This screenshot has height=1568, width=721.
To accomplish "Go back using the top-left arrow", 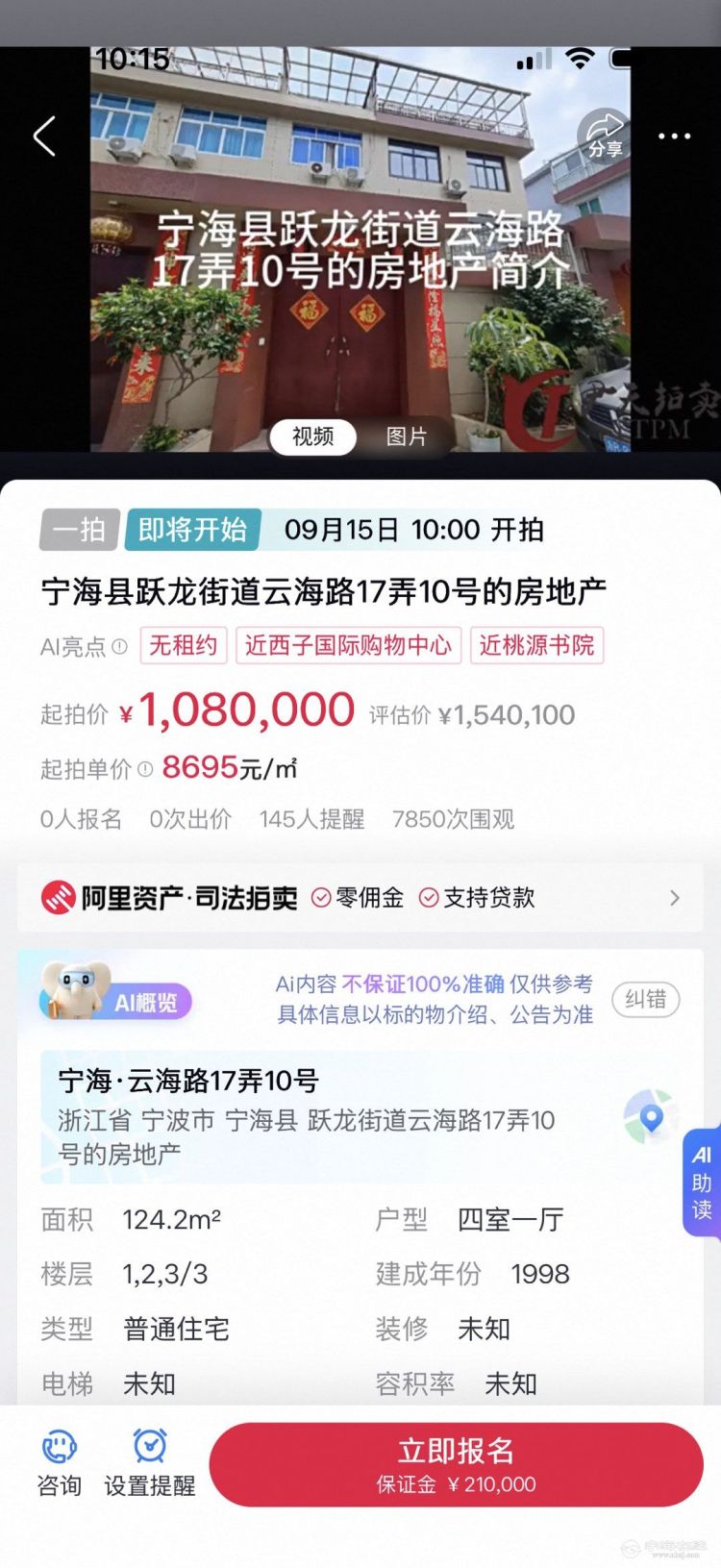I will coord(44,137).
